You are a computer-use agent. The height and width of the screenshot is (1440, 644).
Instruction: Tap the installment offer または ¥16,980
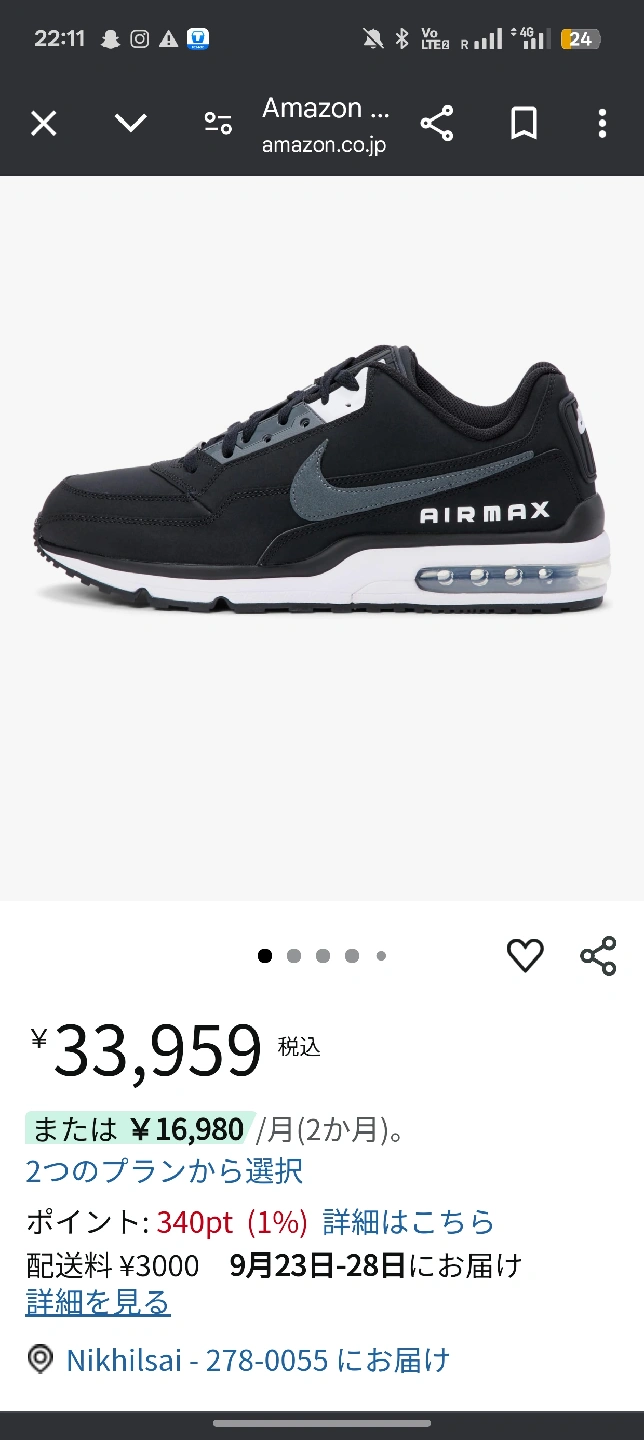pyautogui.click(x=140, y=1129)
